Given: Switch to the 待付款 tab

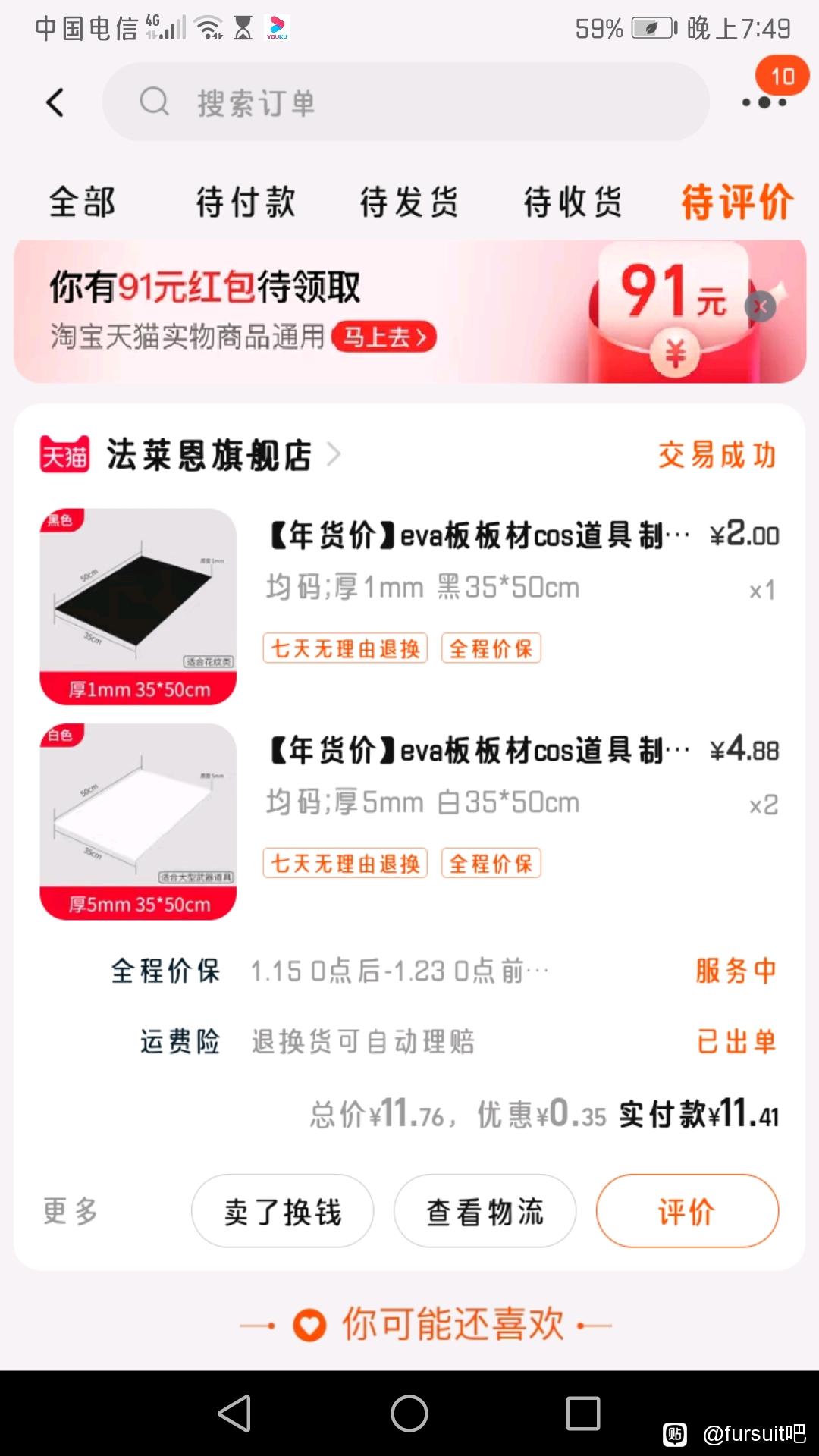Looking at the screenshot, I should [246, 202].
